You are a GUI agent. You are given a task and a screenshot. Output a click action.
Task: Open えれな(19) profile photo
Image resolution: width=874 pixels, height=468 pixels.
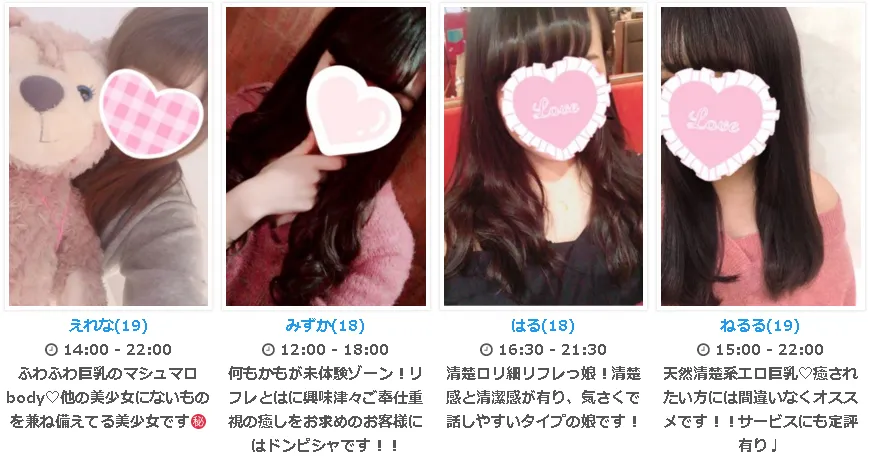(108, 157)
